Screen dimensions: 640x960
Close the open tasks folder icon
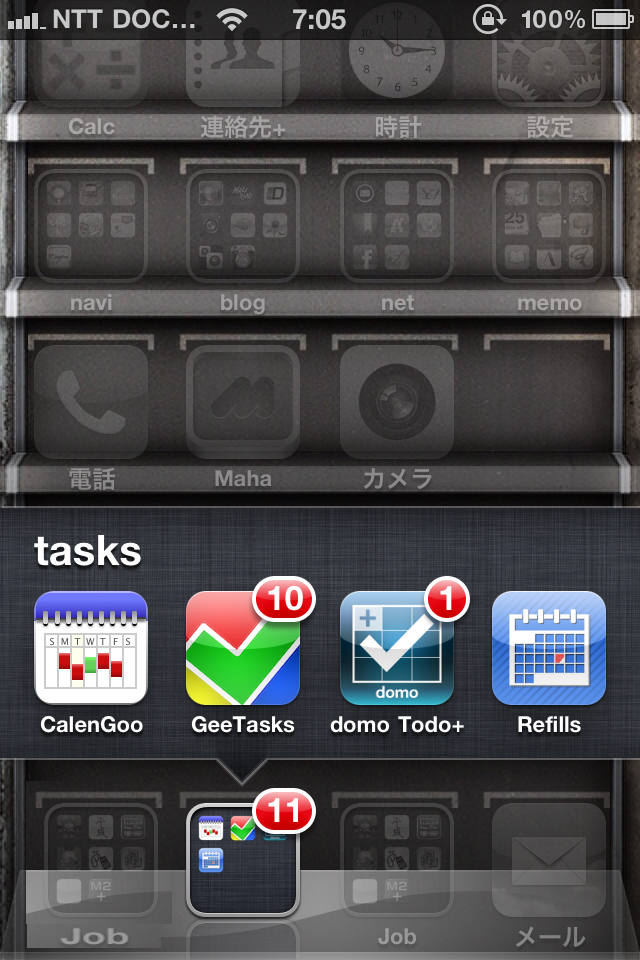click(x=243, y=859)
